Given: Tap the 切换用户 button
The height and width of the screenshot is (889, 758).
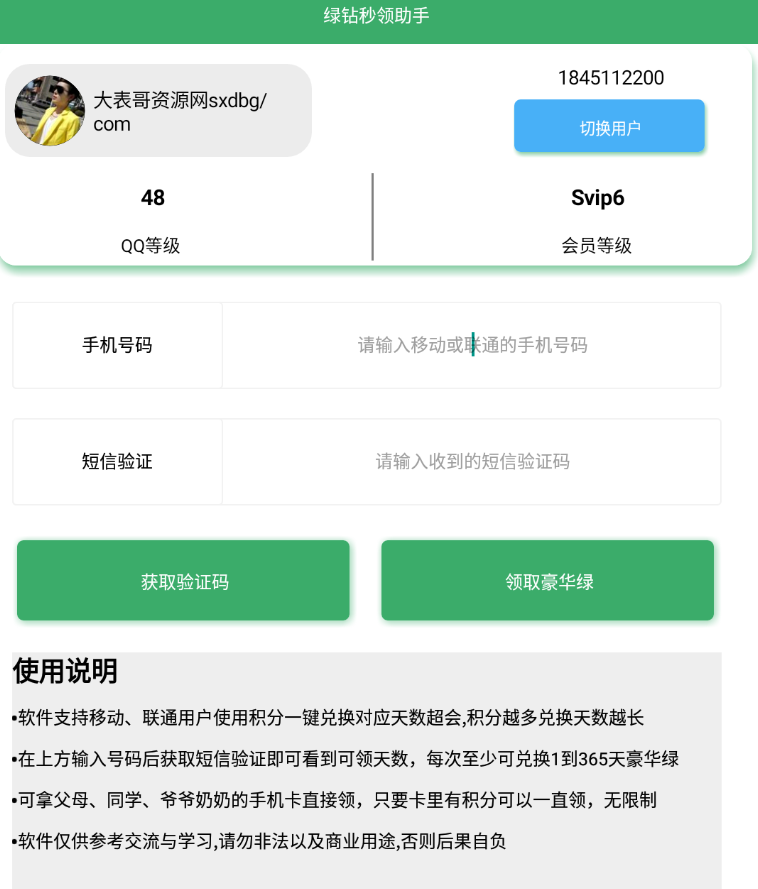Looking at the screenshot, I should [609, 127].
